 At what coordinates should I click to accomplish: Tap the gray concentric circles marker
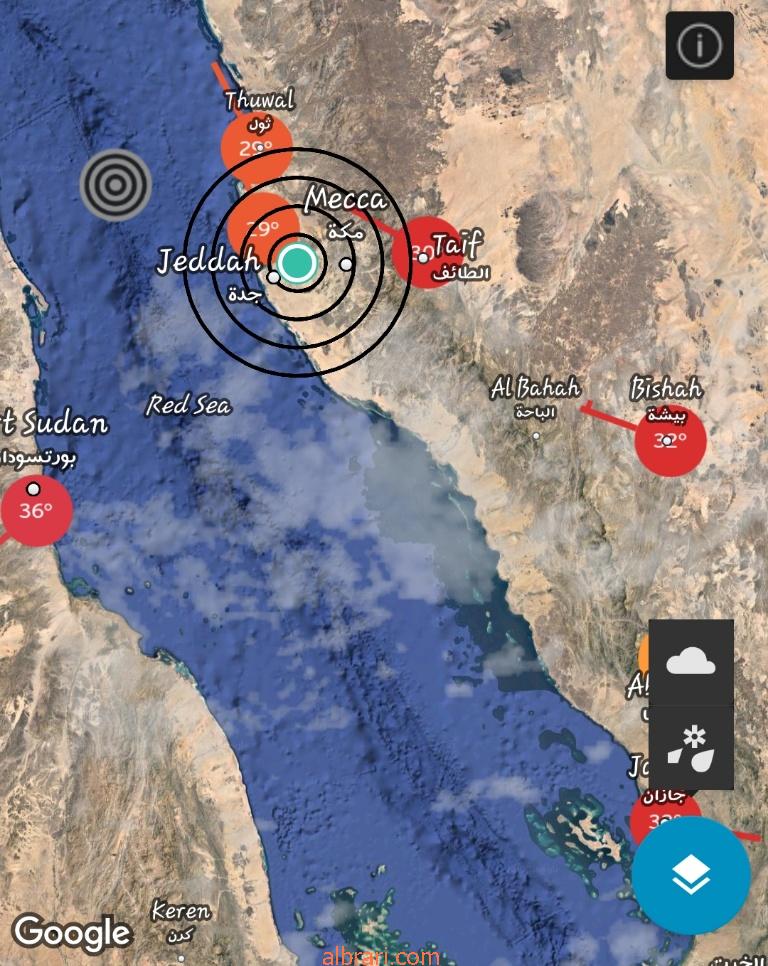116,184
